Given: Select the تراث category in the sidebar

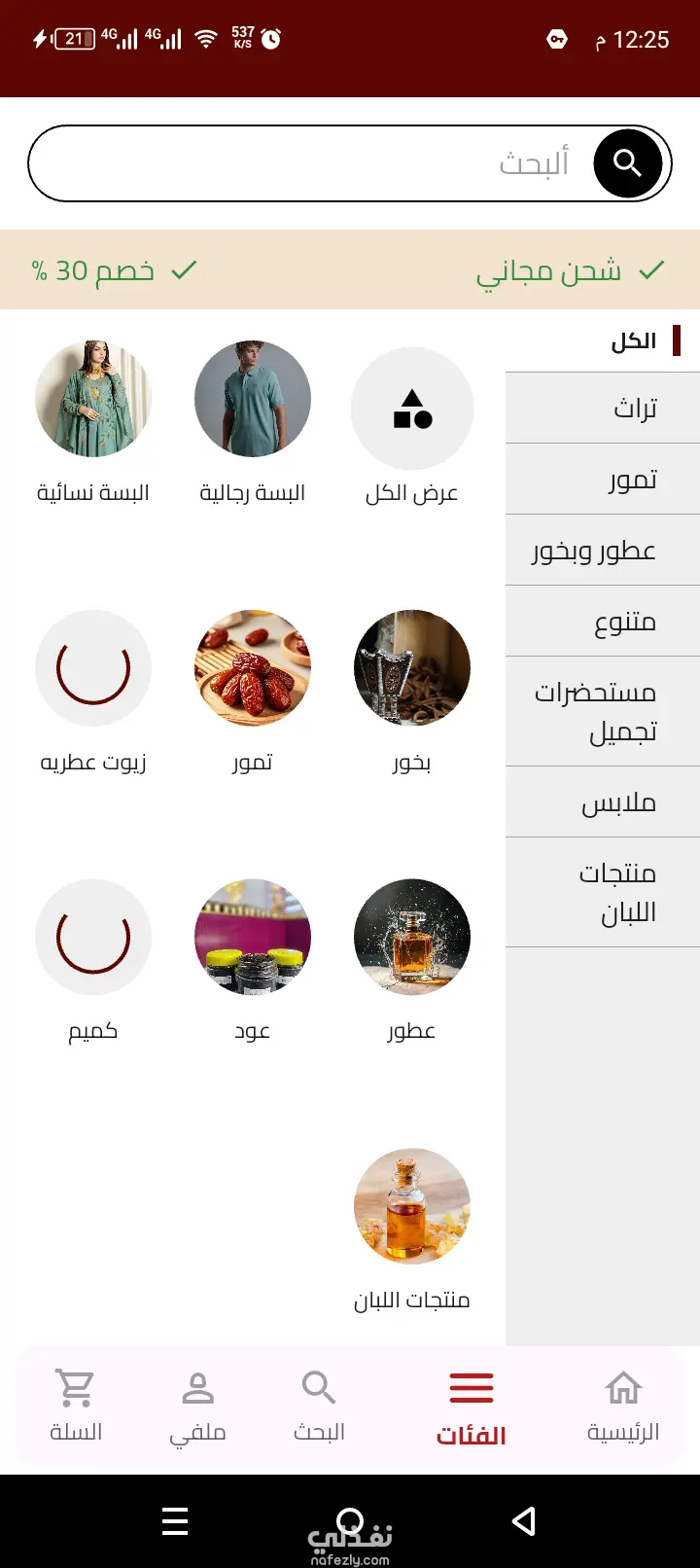Looking at the screenshot, I should click(x=603, y=409).
